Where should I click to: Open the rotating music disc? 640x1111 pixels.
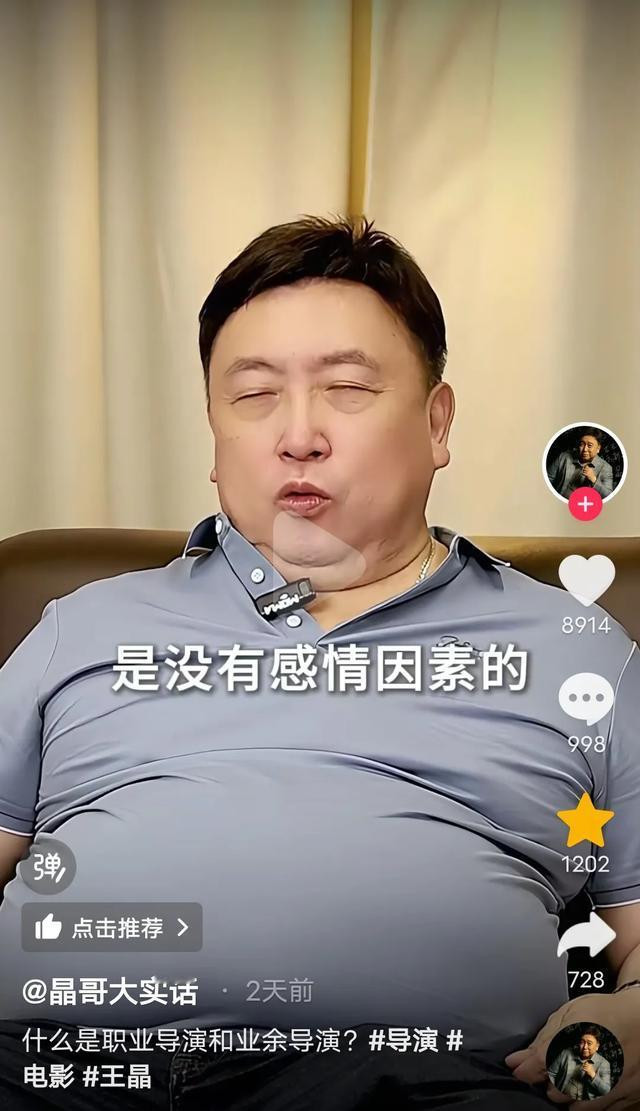pos(585,1061)
